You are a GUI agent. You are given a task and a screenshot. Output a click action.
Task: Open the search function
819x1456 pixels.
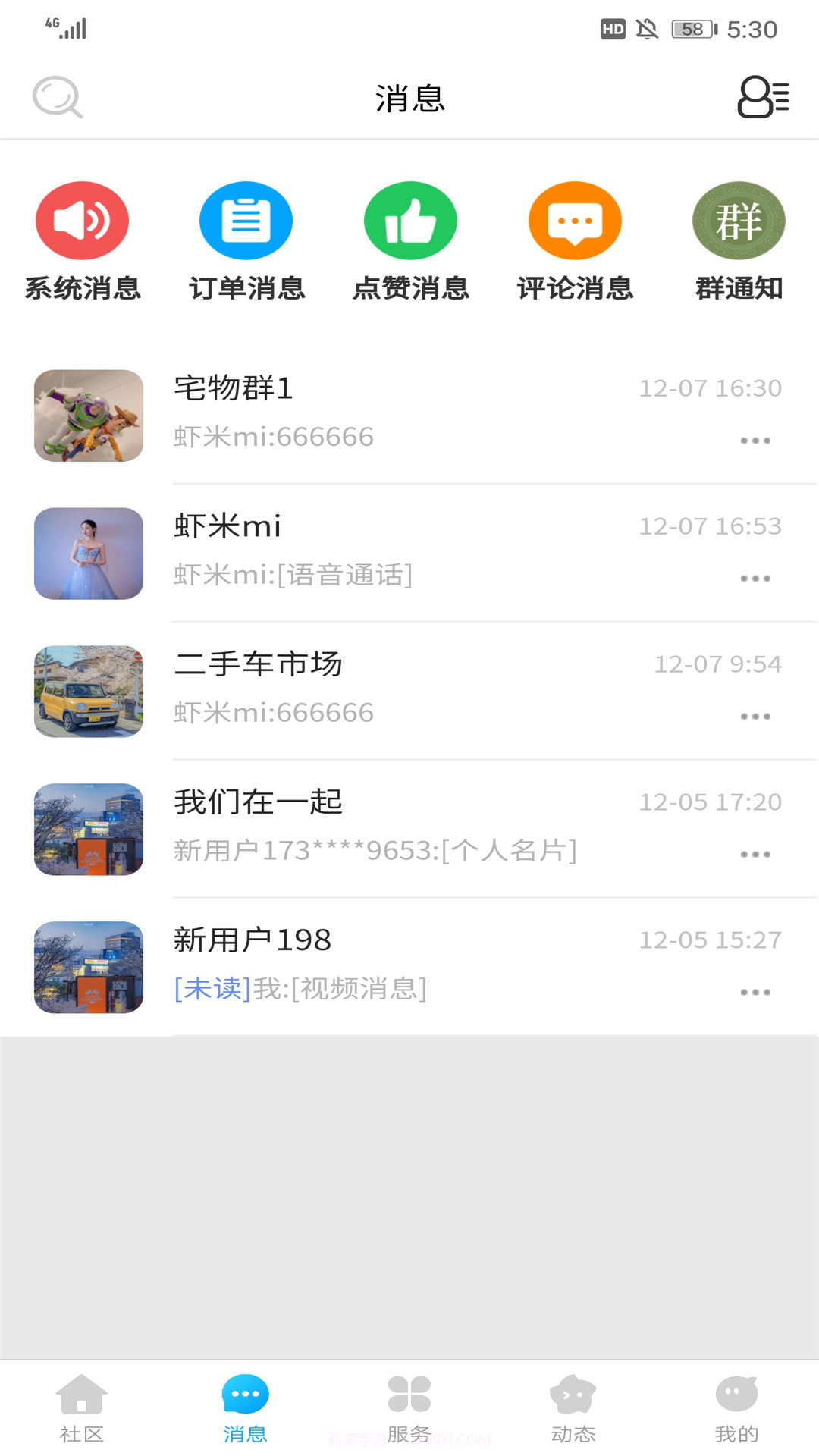[x=58, y=98]
